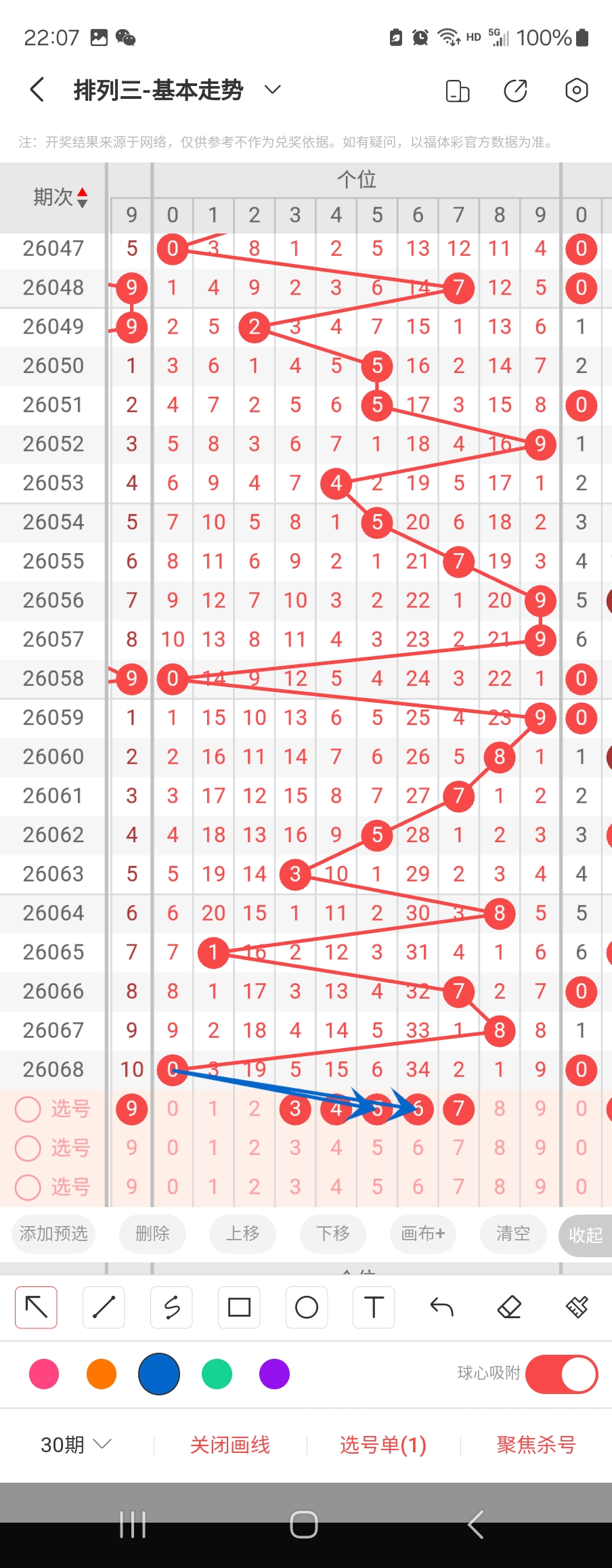Image resolution: width=612 pixels, height=1568 pixels.
Task: Pick the green color swatch
Action: 217,1374
